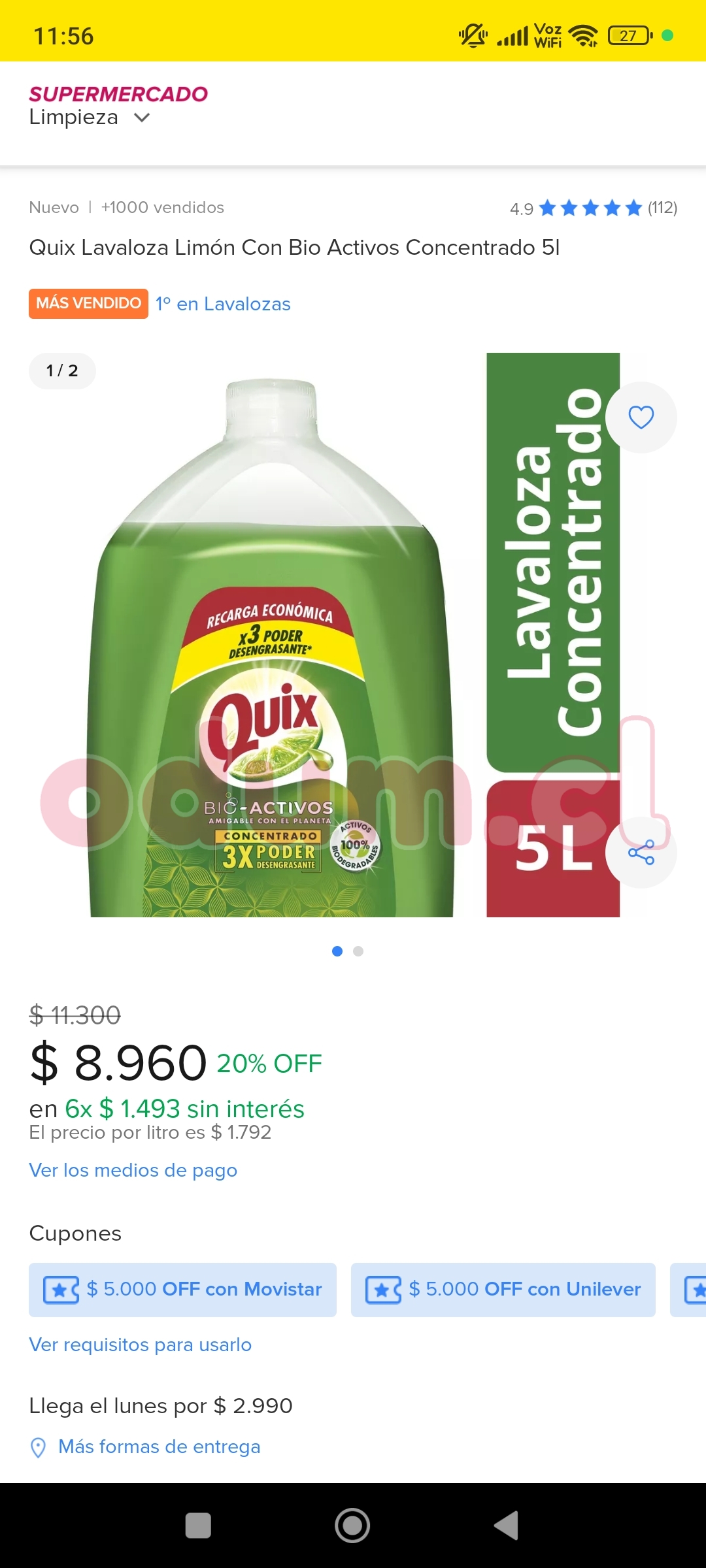This screenshot has height=1568, width=706.
Task: Open the Quix Lavaloza product image
Action: pos(353,635)
